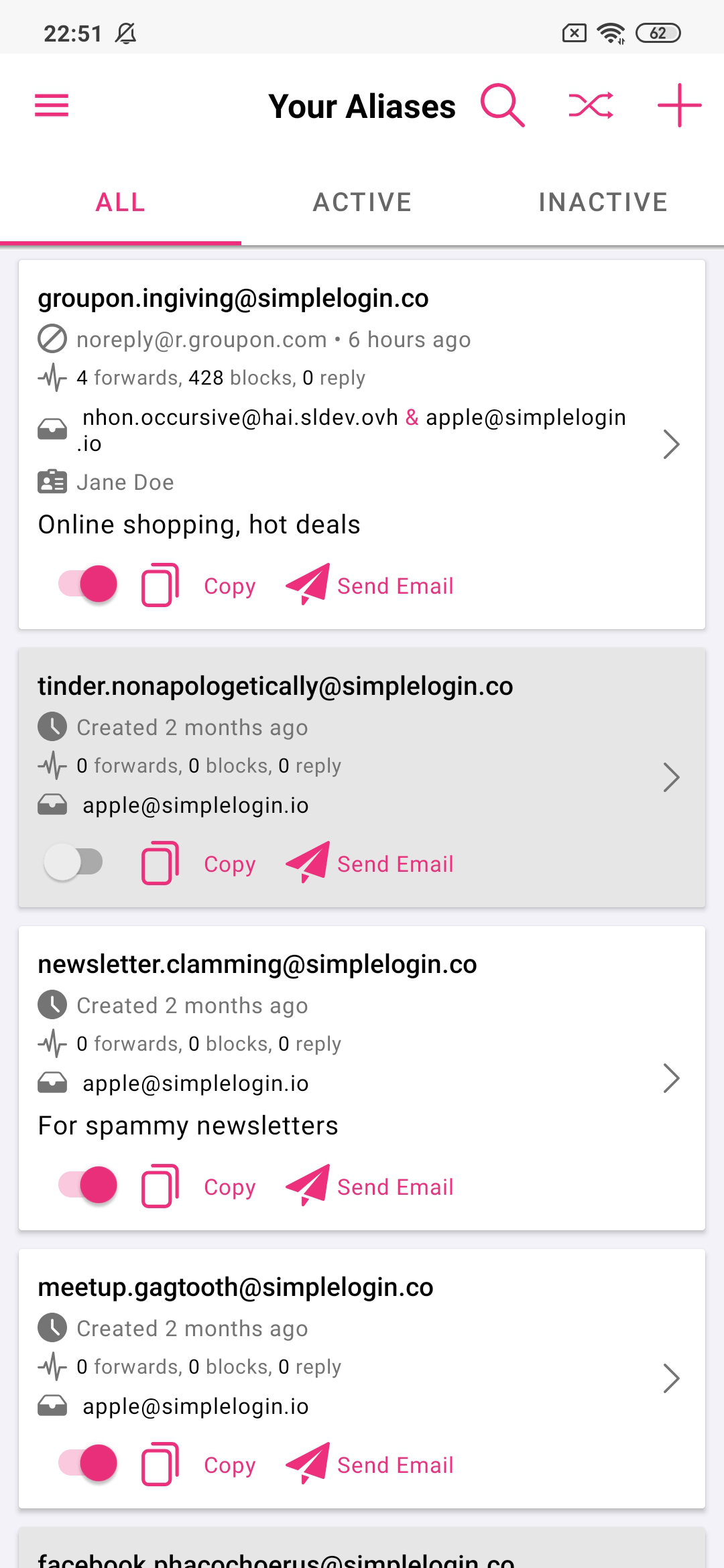Viewport: 724px width, 1568px height.
Task: Open groupon.ingiving alias details chevron
Action: [671, 444]
